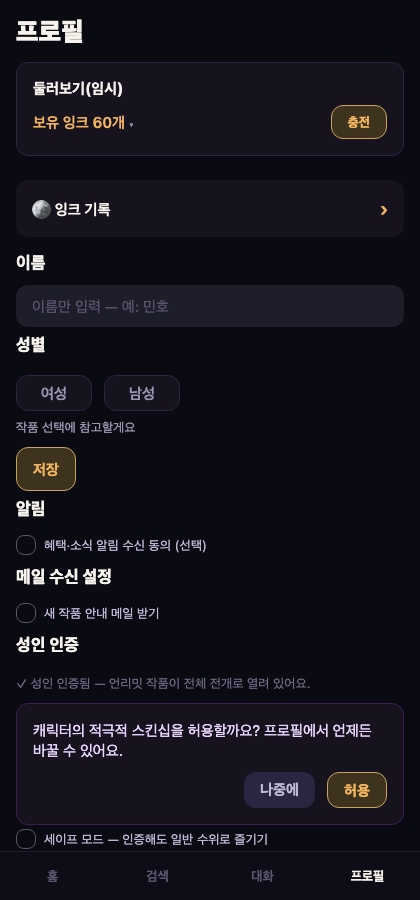This screenshot has height=900, width=420.
Task: Select the 프로필 tab
Action: tap(367, 876)
